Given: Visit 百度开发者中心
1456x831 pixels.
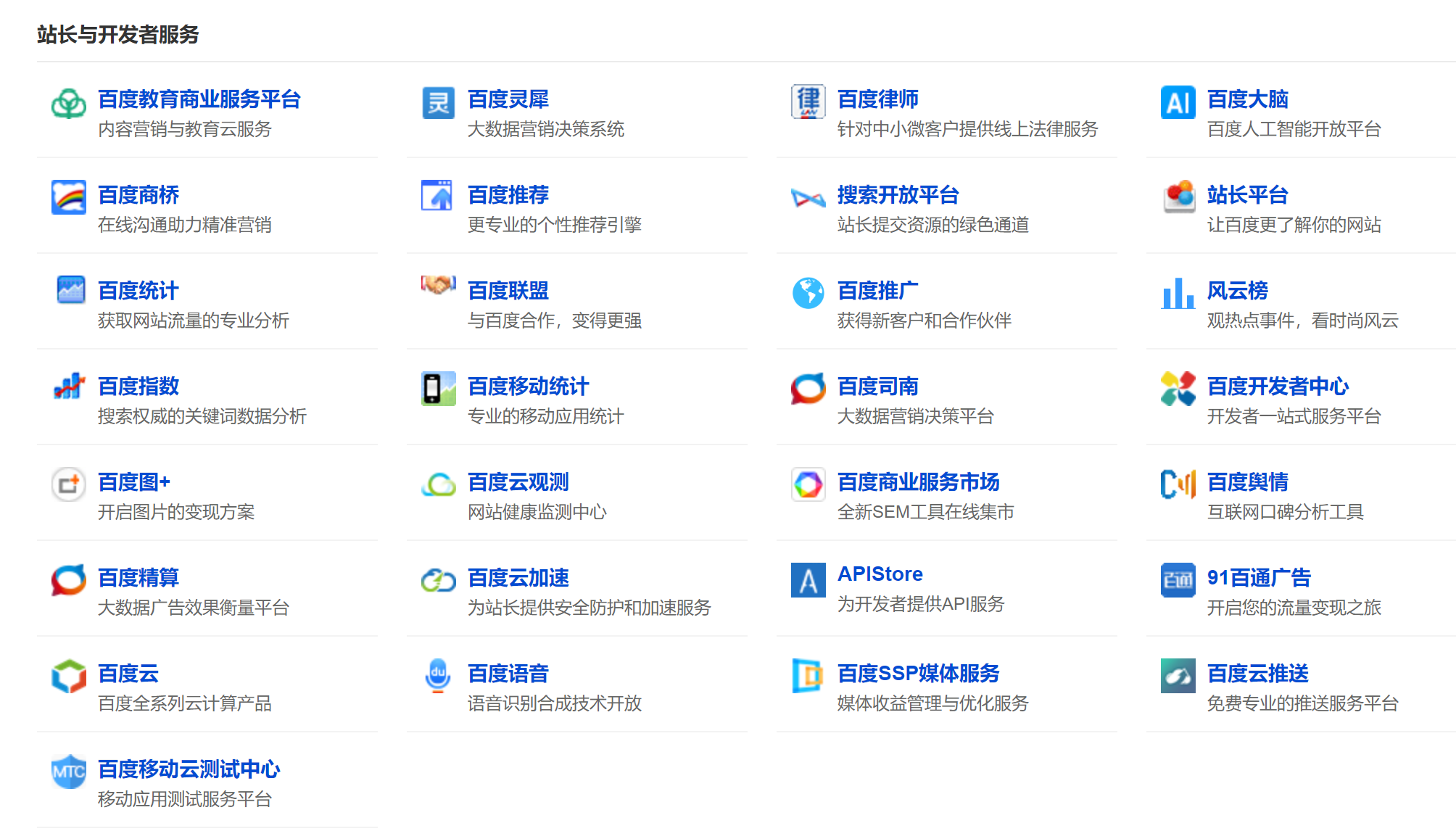Looking at the screenshot, I should coord(1278,386).
